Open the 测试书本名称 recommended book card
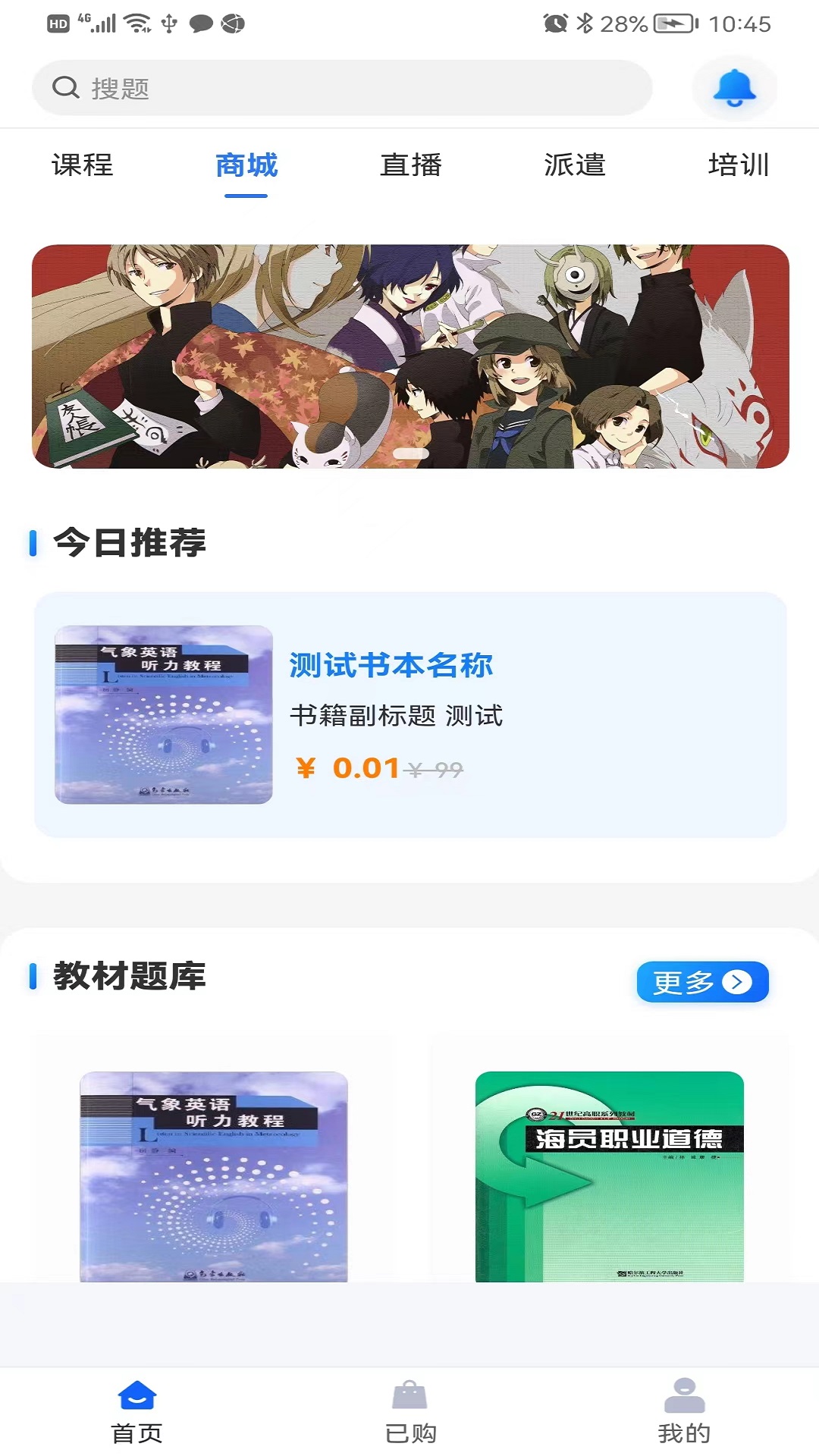Screen dimensions: 819x1456 pyautogui.click(x=410, y=714)
